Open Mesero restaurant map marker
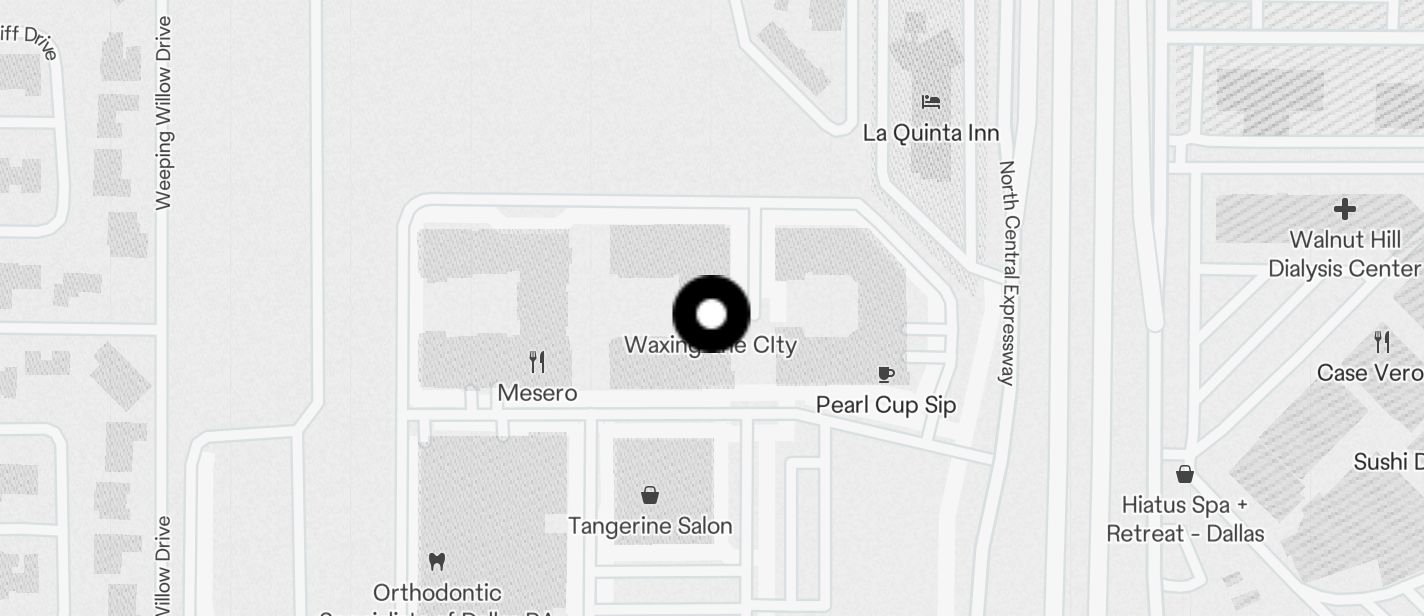The image size is (1424, 616). pyautogui.click(x=537, y=362)
